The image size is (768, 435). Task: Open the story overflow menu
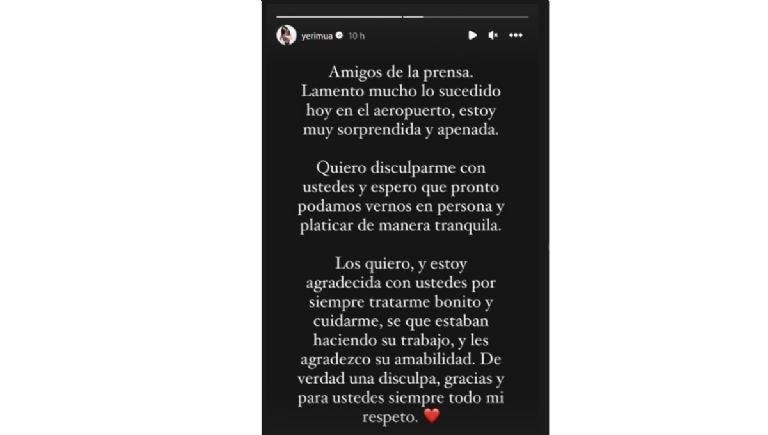516,35
